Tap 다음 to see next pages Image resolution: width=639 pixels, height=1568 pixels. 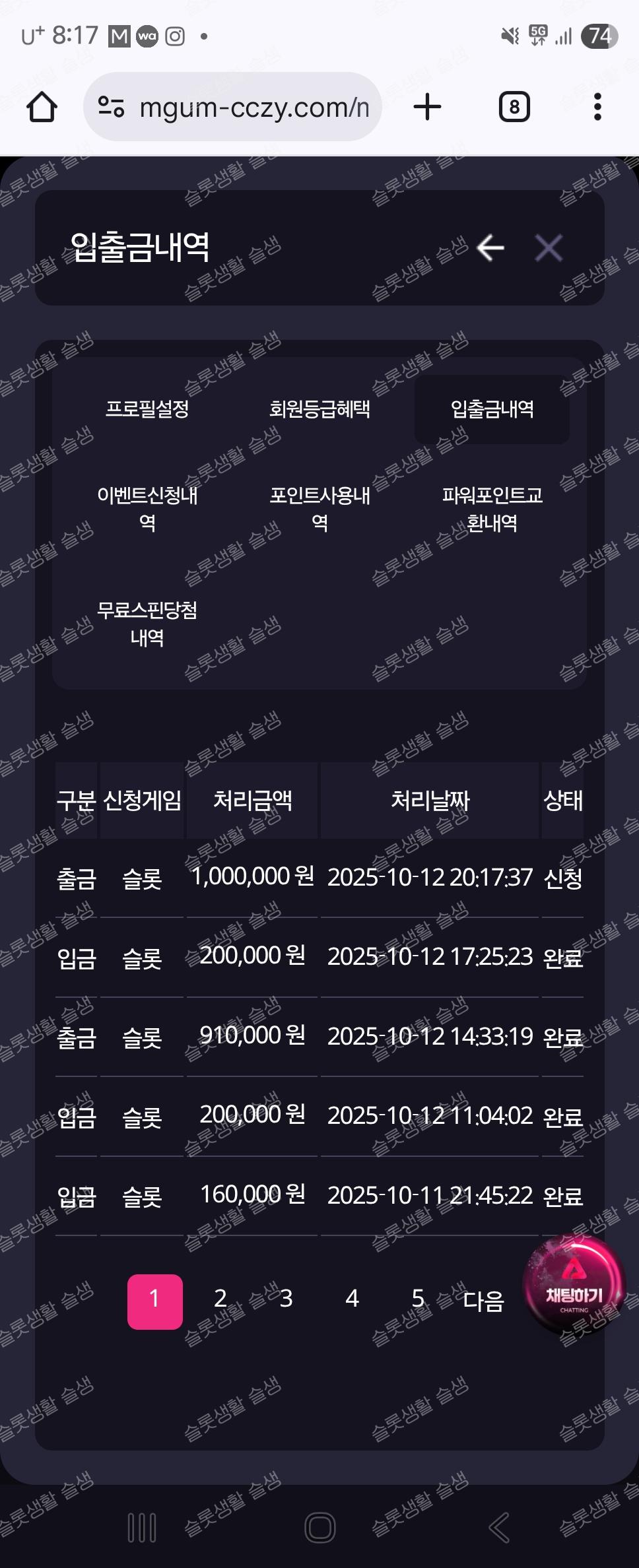click(483, 1300)
